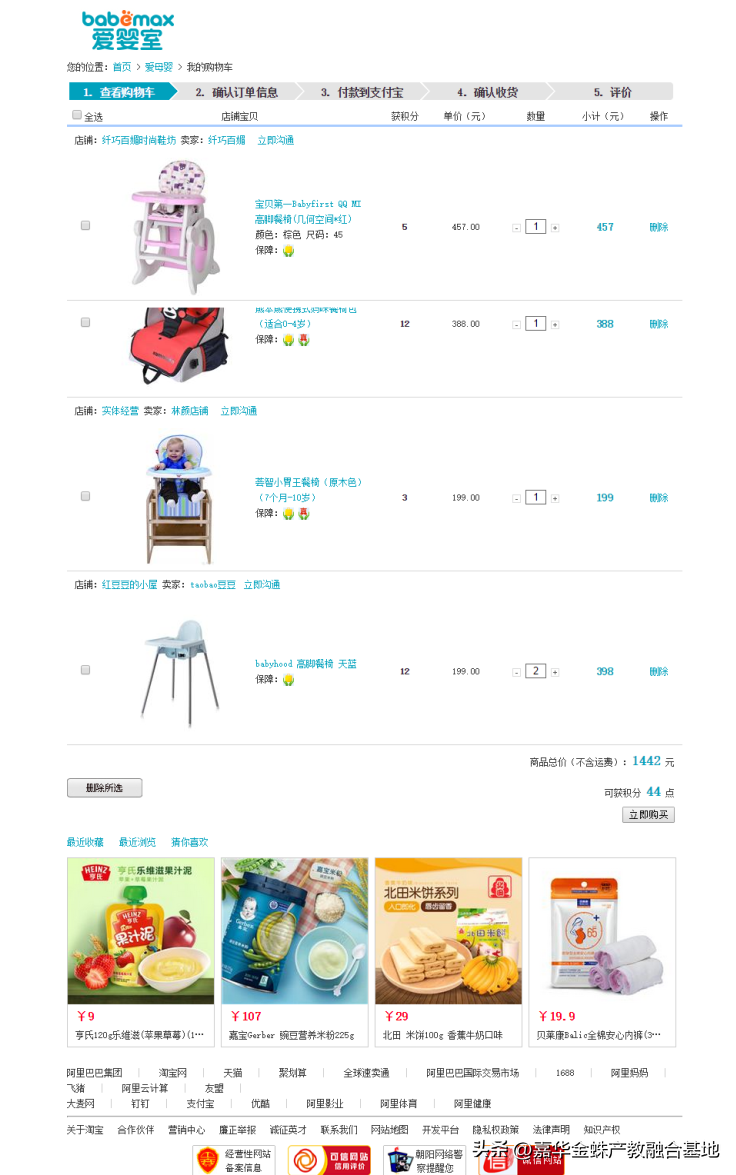736x1175 pixels.
Task: Delete the 菩智小霸王餐椅 item from the cart
Action: (x=658, y=498)
